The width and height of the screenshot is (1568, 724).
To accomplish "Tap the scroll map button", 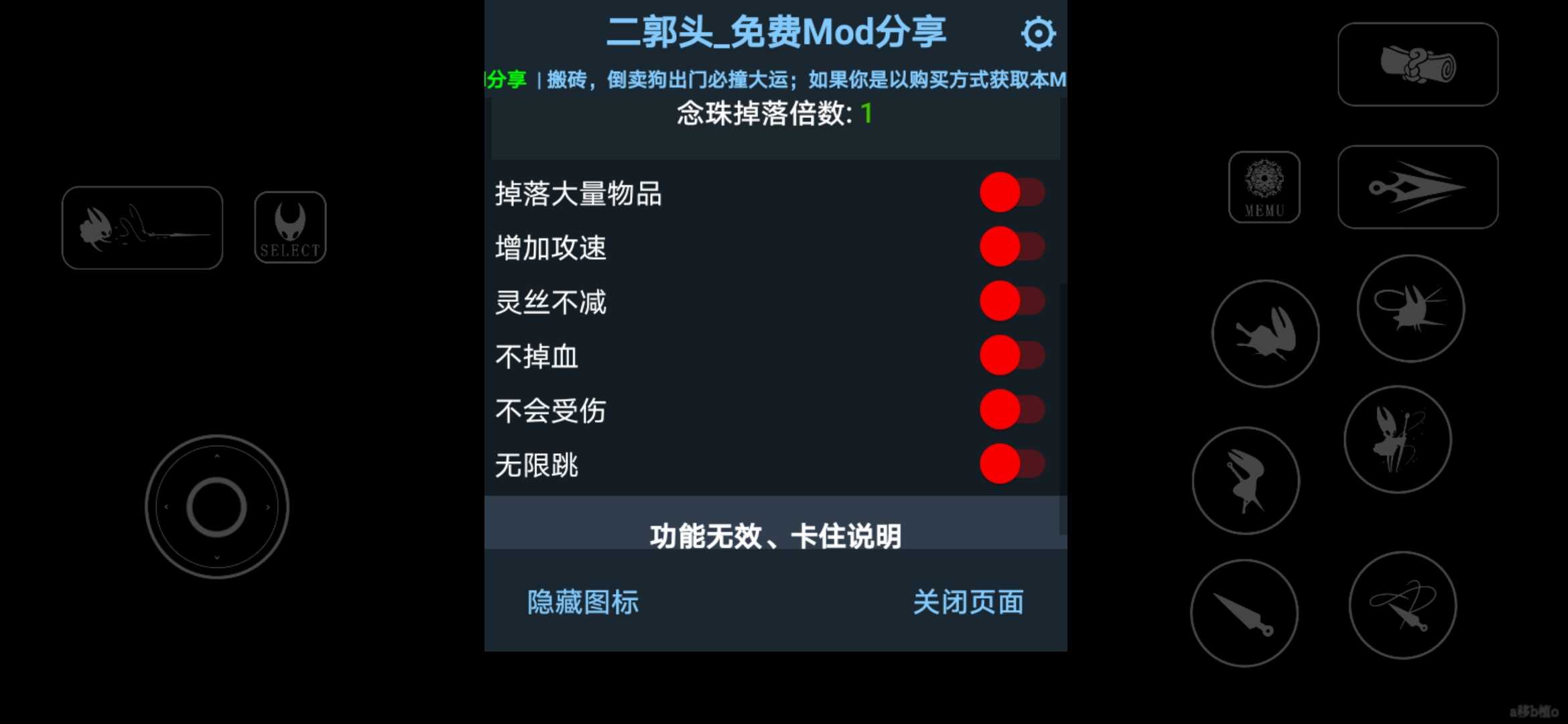I will (1417, 64).
